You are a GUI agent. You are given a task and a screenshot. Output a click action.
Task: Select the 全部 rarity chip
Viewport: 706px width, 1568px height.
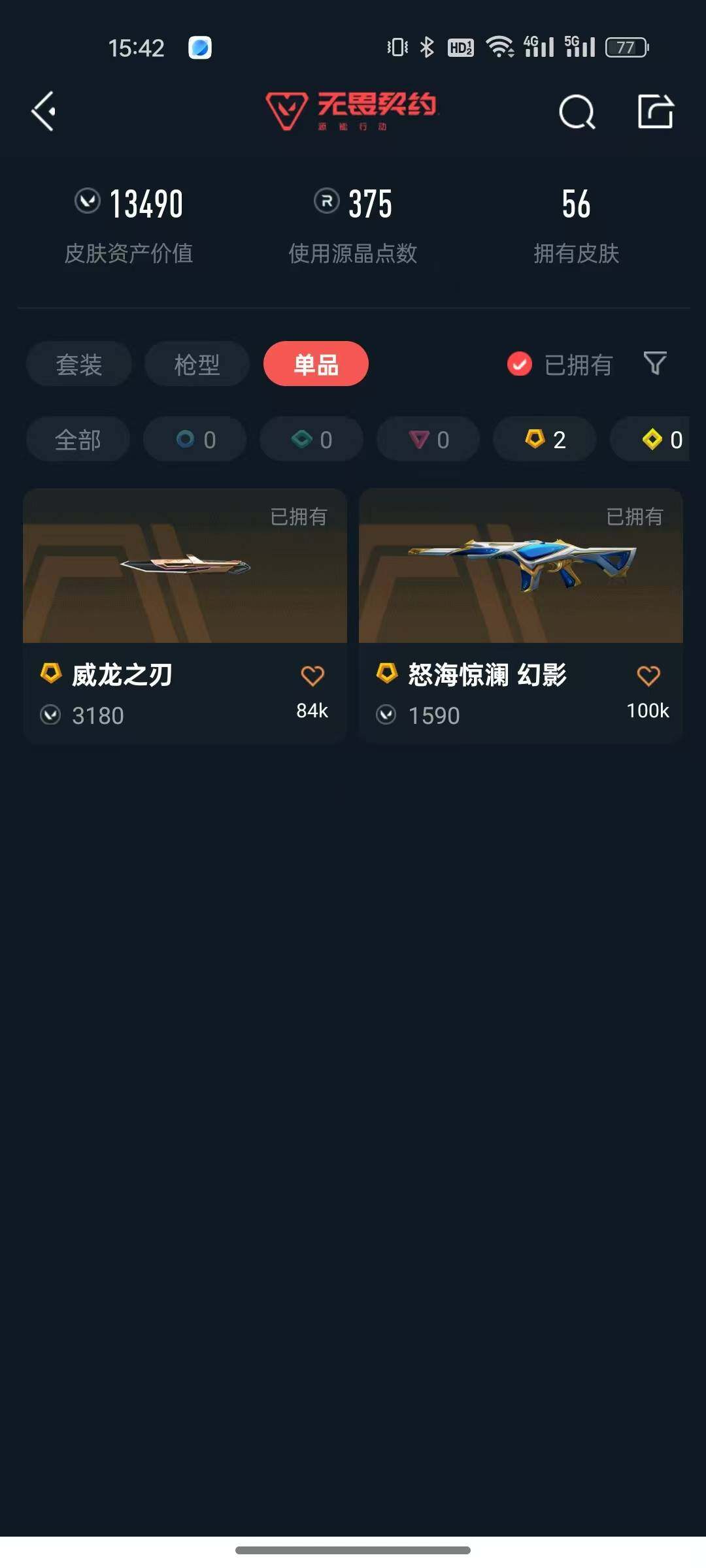(x=78, y=440)
